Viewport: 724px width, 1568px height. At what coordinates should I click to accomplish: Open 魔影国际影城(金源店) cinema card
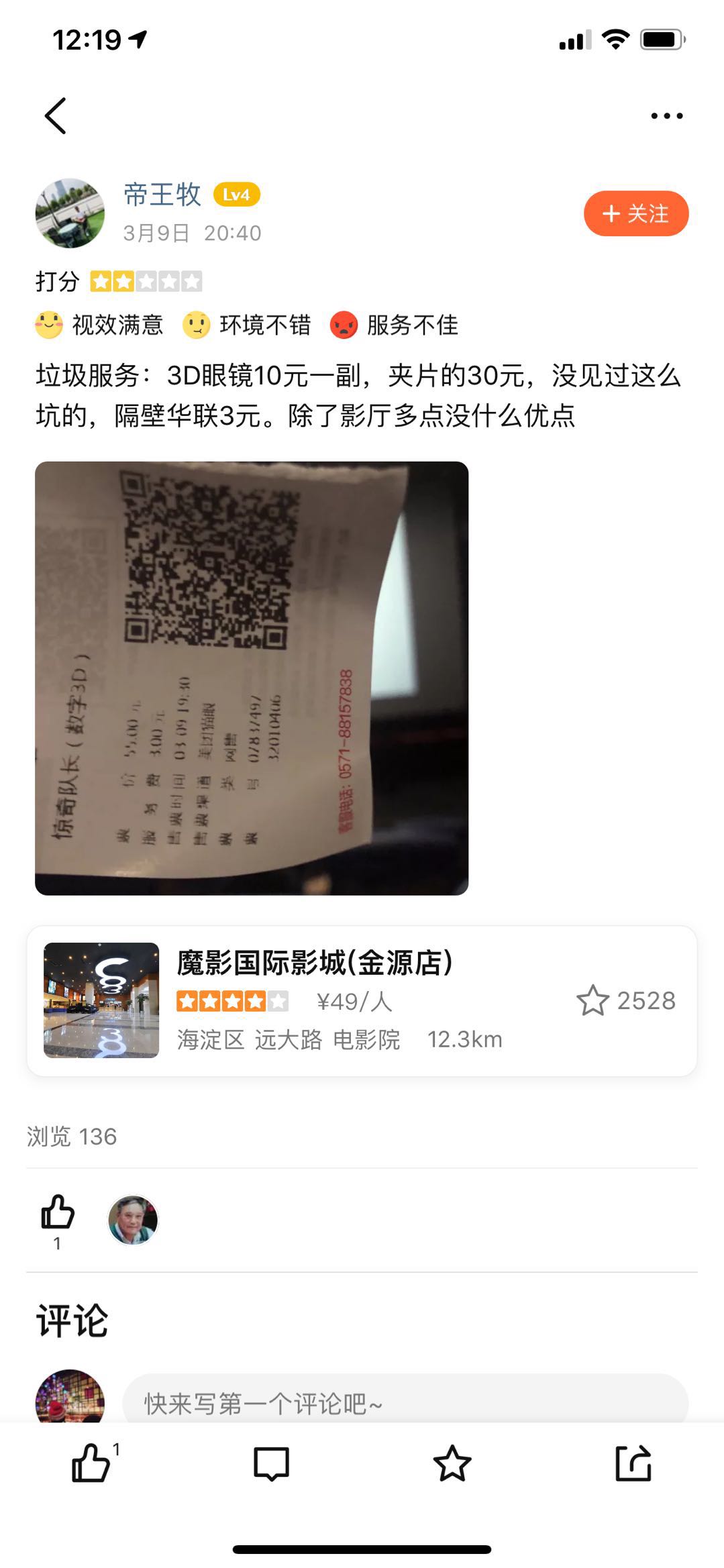pyautogui.click(x=314, y=1000)
